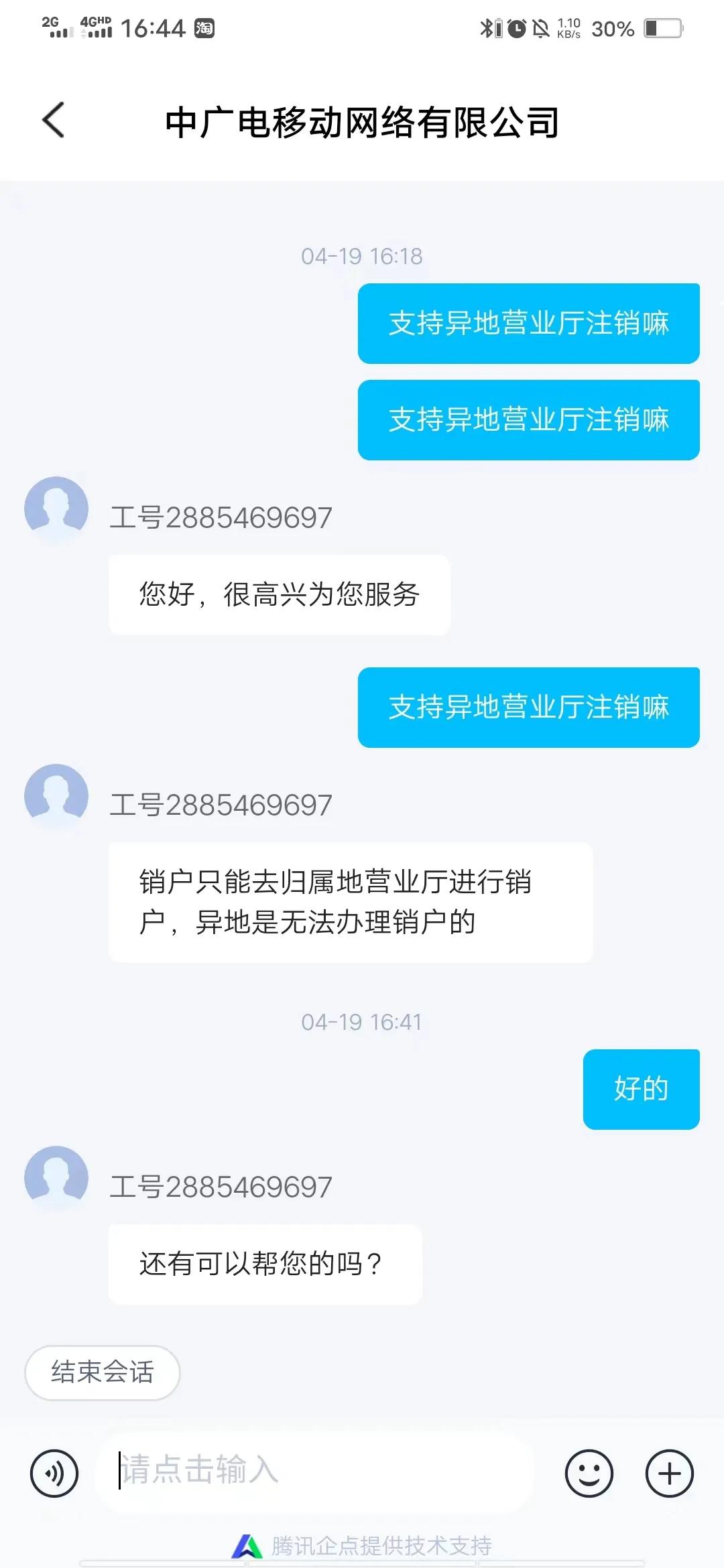This screenshot has width=724, height=1568.
Task: Select the timestamp 04-19 16:41
Action: pos(362,1021)
